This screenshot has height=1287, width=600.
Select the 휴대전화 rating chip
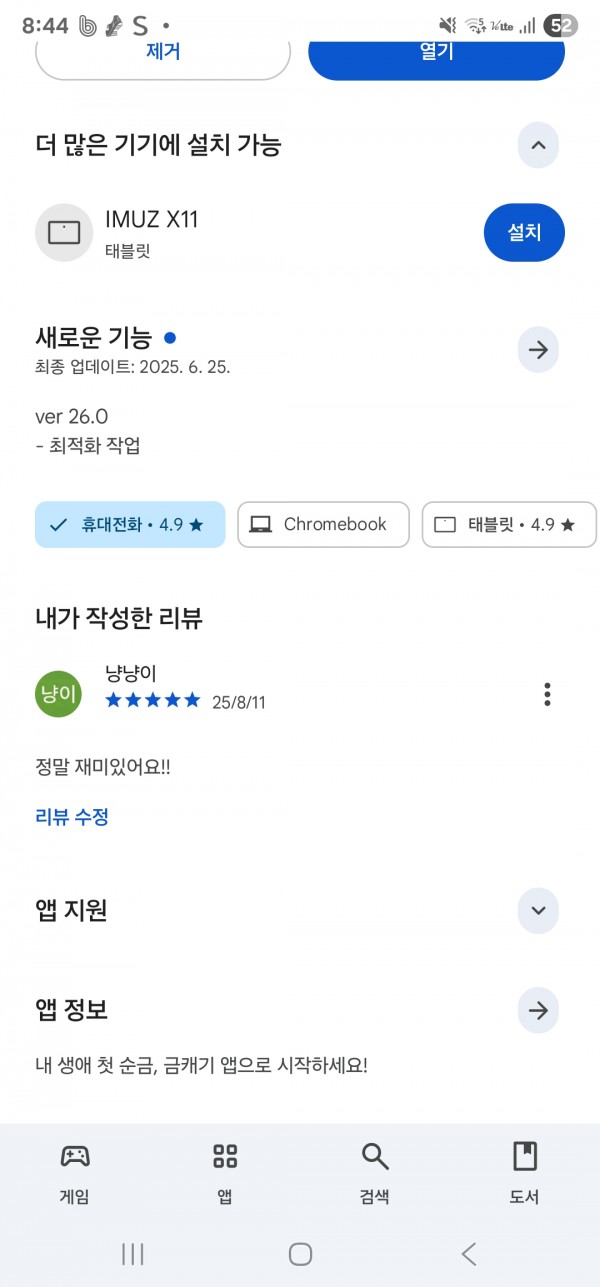130,524
